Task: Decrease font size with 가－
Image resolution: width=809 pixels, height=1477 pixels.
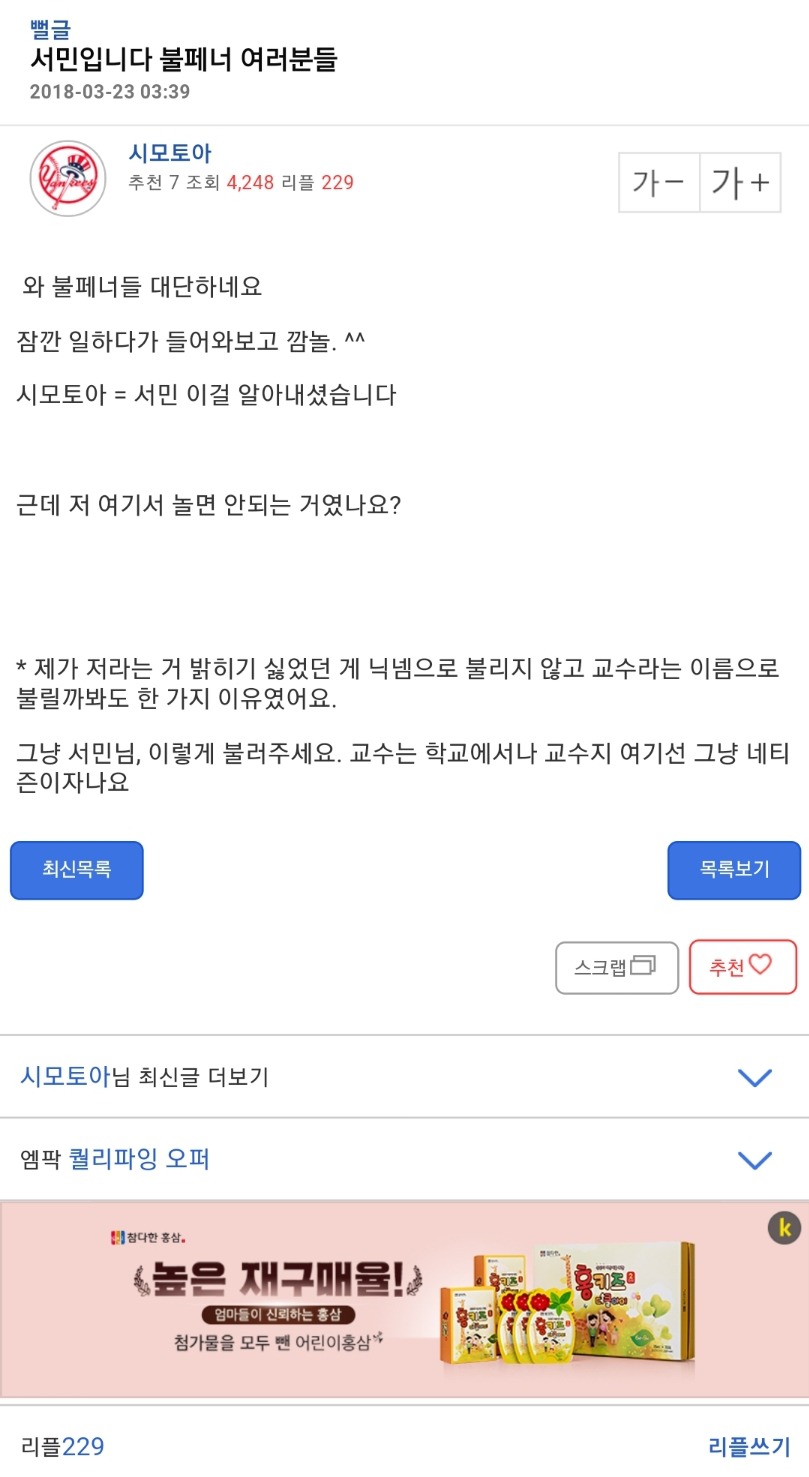Action: click(x=659, y=182)
